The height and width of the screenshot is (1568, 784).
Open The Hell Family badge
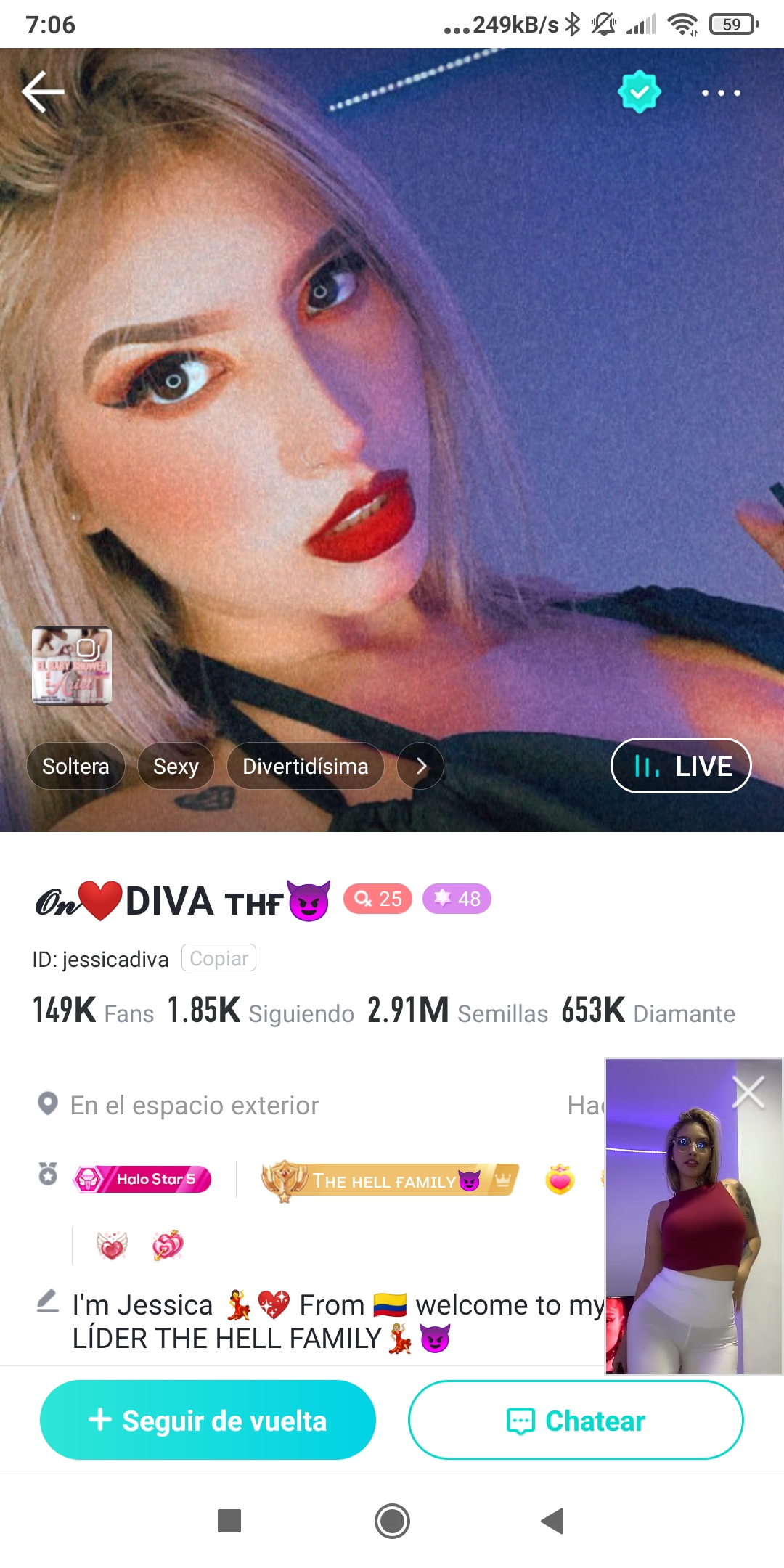click(x=390, y=1180)
